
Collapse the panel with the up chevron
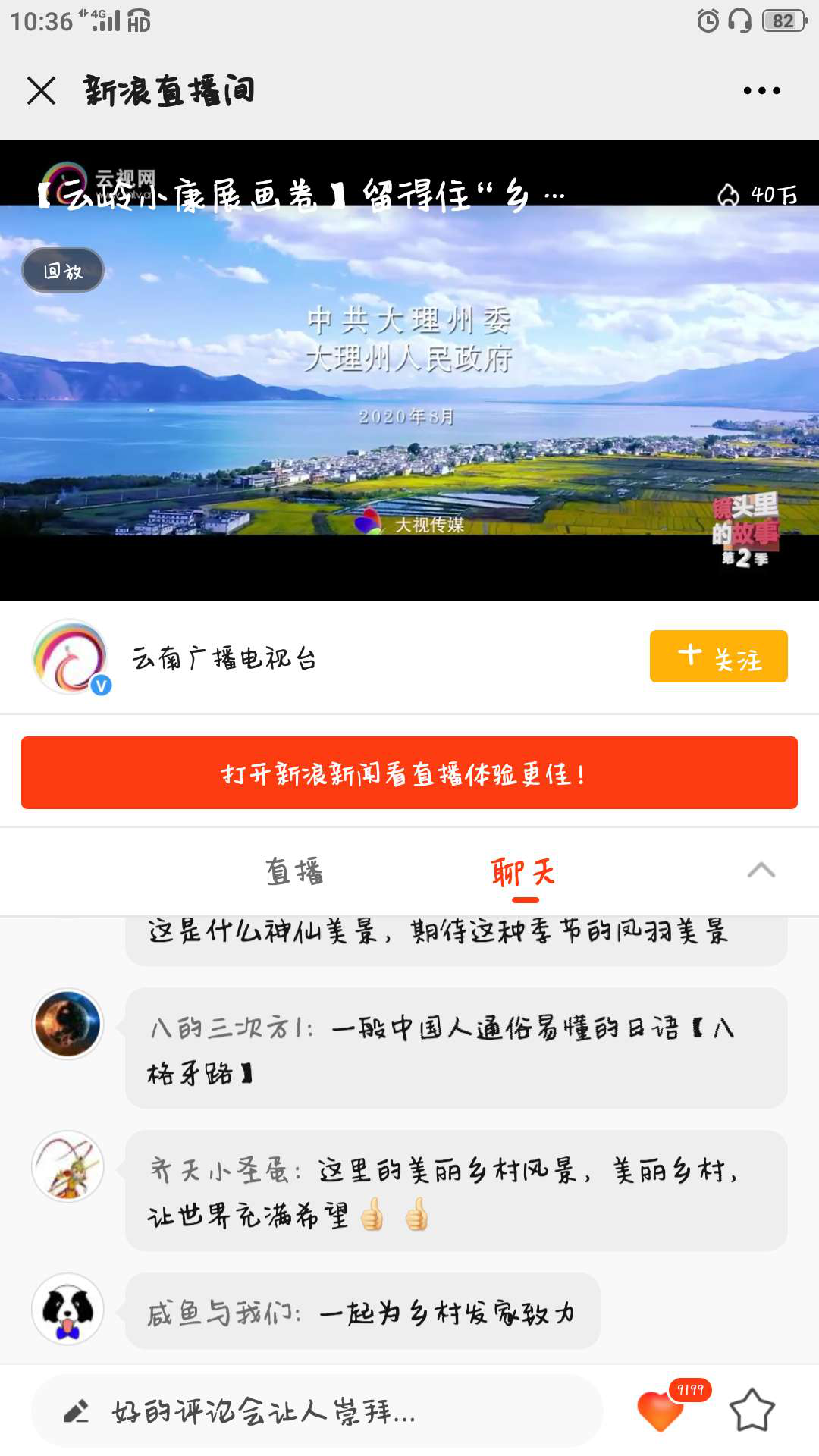[761, 871]
